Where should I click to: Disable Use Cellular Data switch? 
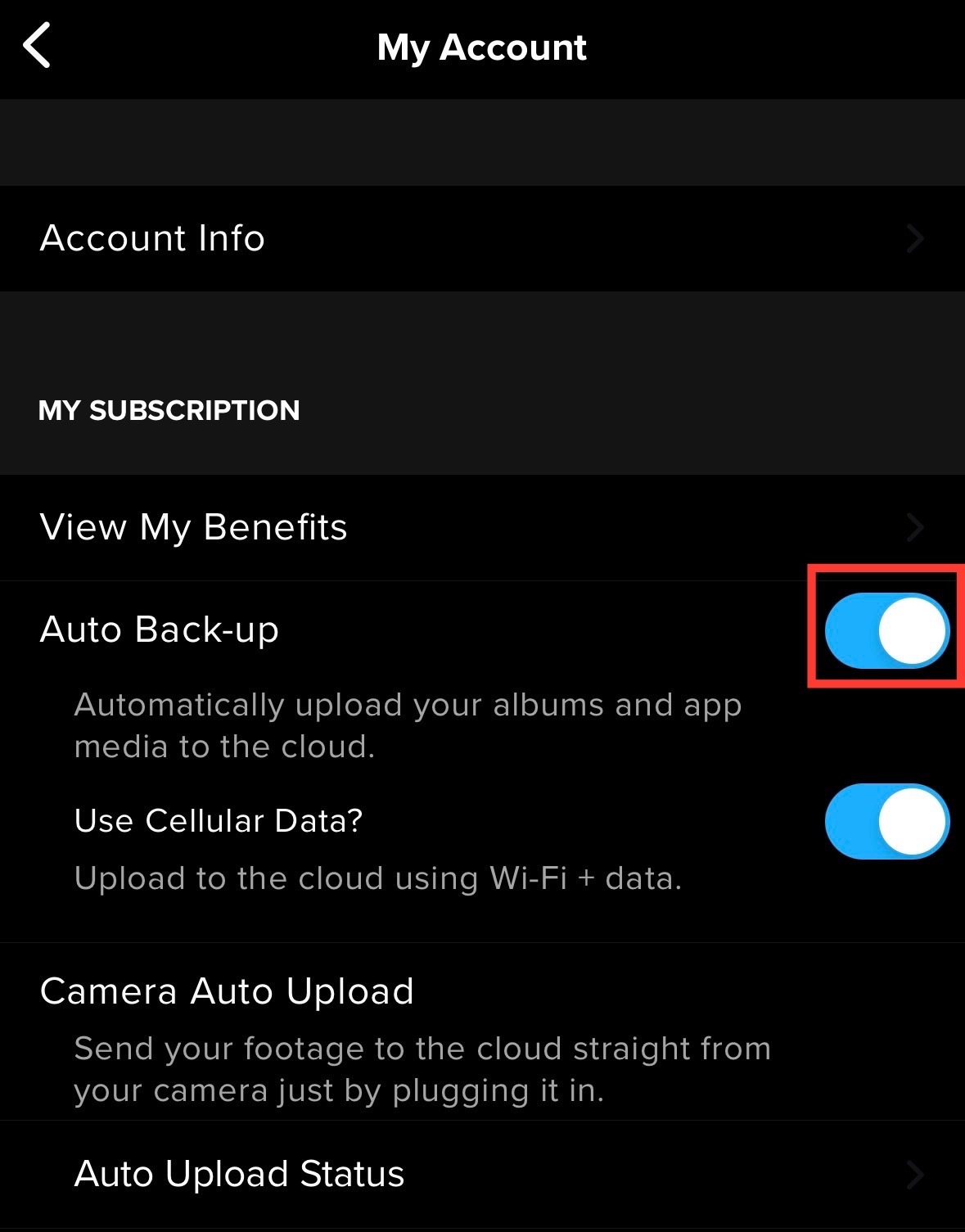[886, 821]
